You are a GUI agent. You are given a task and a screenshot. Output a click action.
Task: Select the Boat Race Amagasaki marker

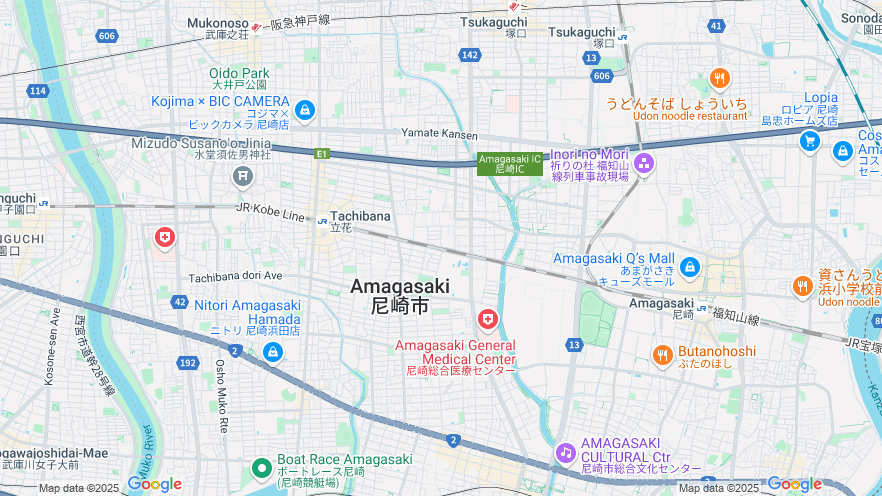262,467
